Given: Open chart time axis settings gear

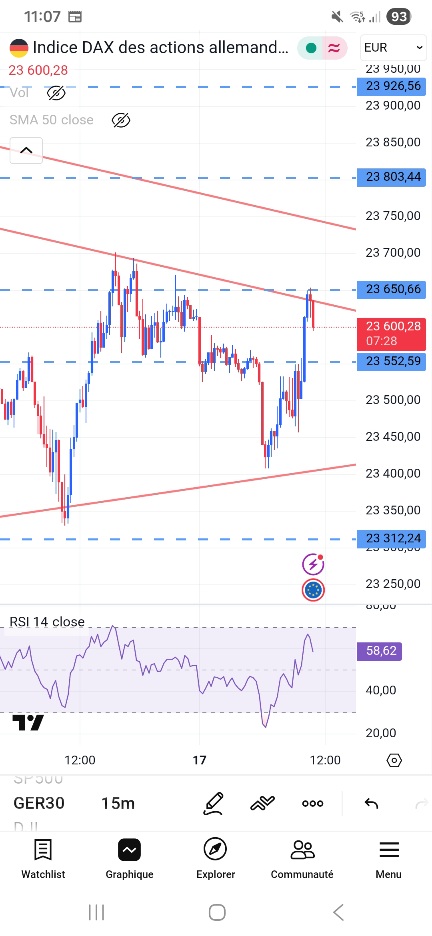Looking at the screenshot, I should [394, 760].
